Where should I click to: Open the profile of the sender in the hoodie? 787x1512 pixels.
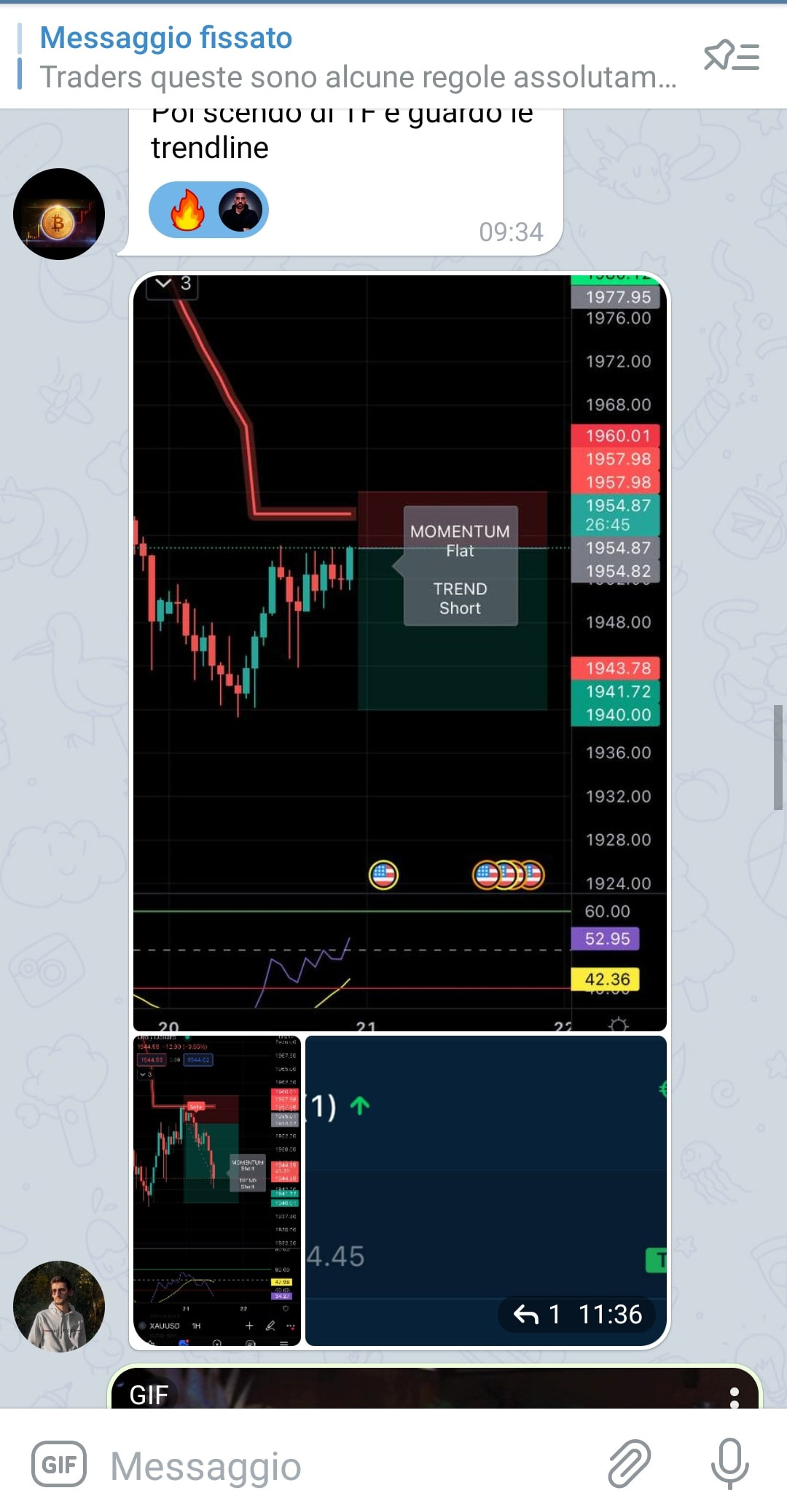click(x=59, y=1306)
